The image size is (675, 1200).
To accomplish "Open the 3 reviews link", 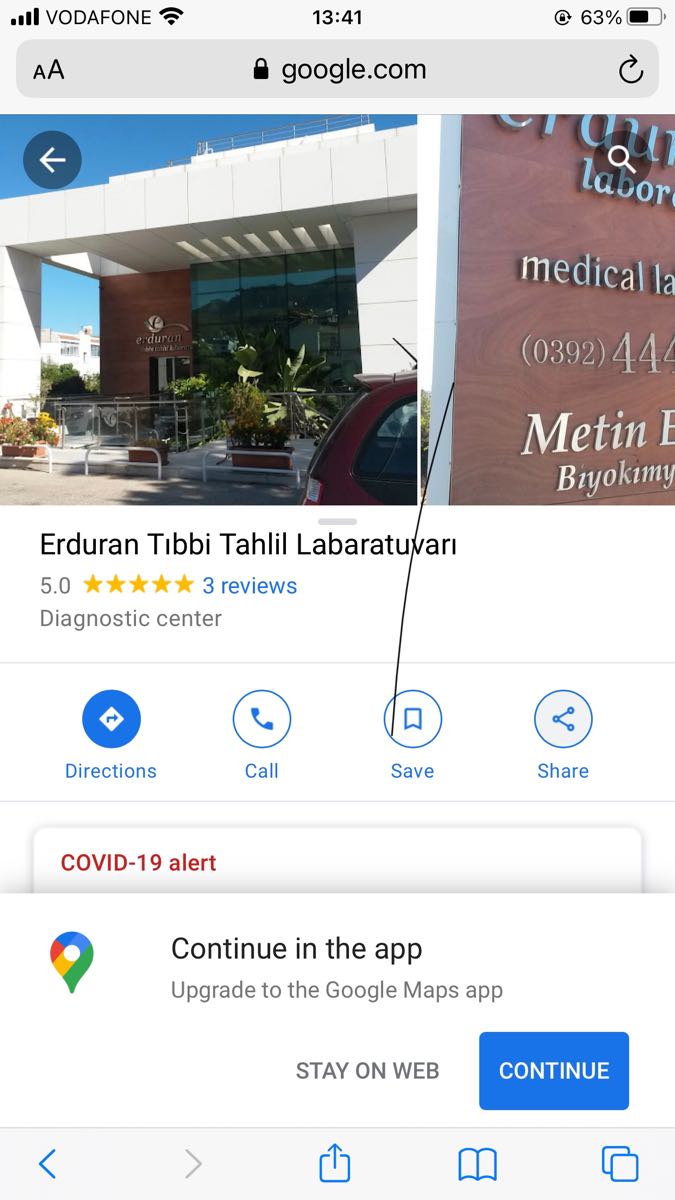I will tap(249, 586).
